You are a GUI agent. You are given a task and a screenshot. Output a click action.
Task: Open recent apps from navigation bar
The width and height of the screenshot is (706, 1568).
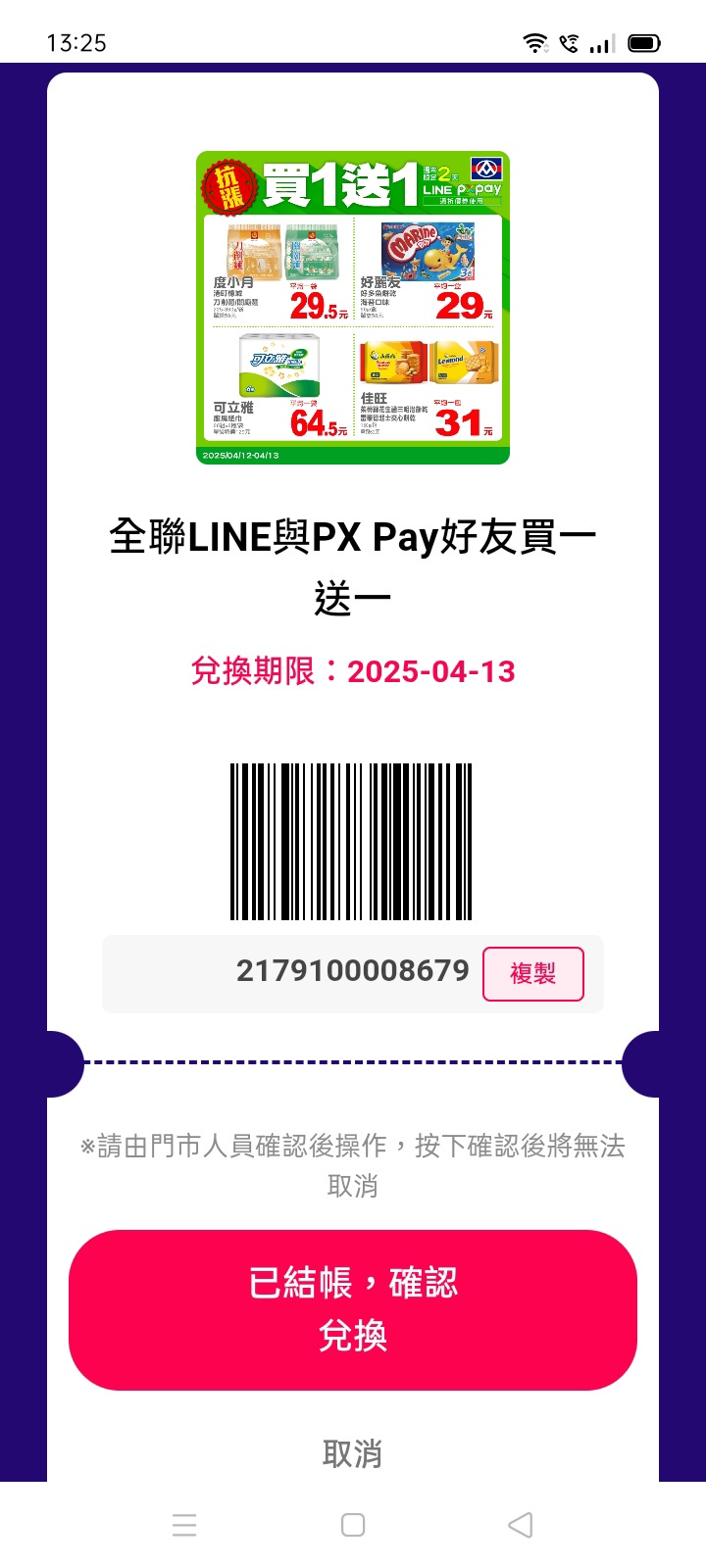[184, 1525]
